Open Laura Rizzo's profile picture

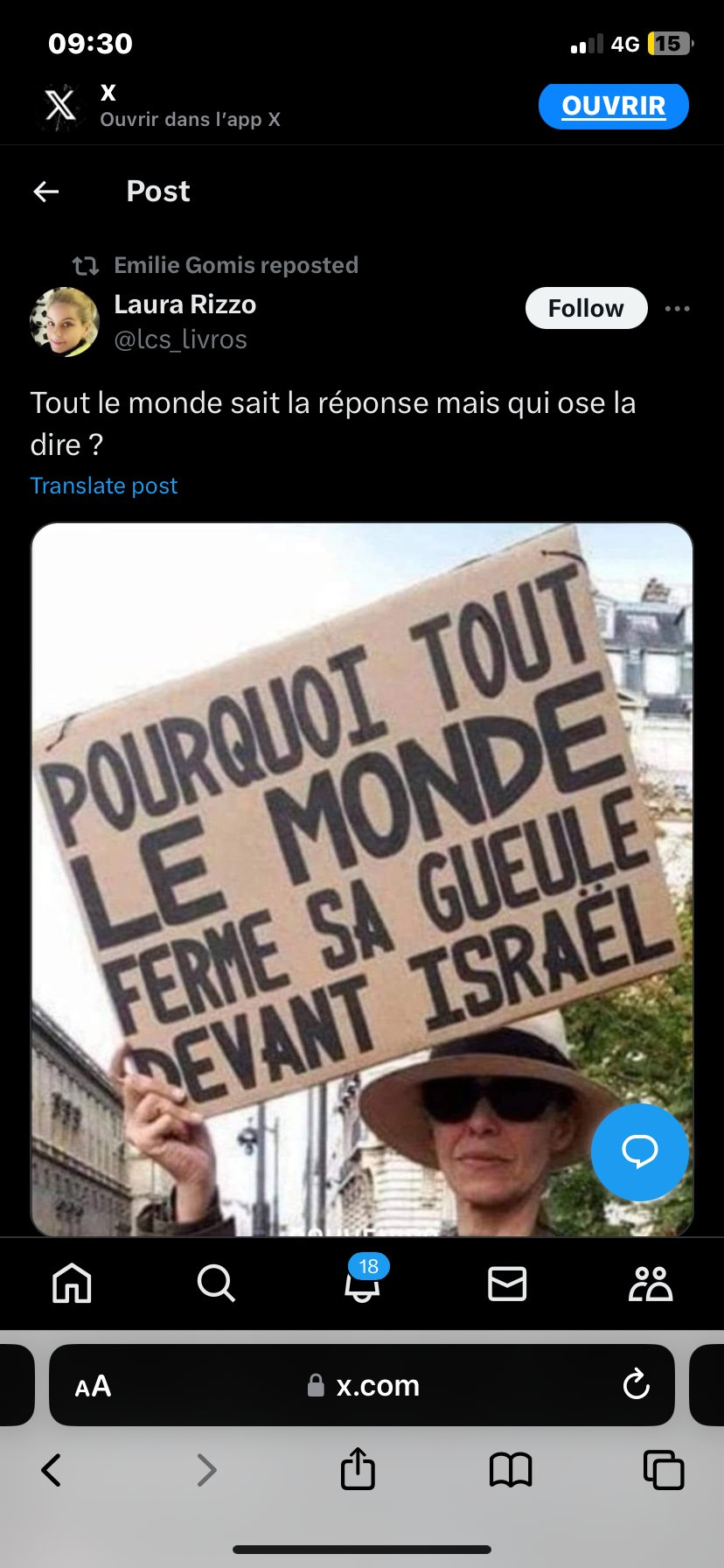point(63,321)
